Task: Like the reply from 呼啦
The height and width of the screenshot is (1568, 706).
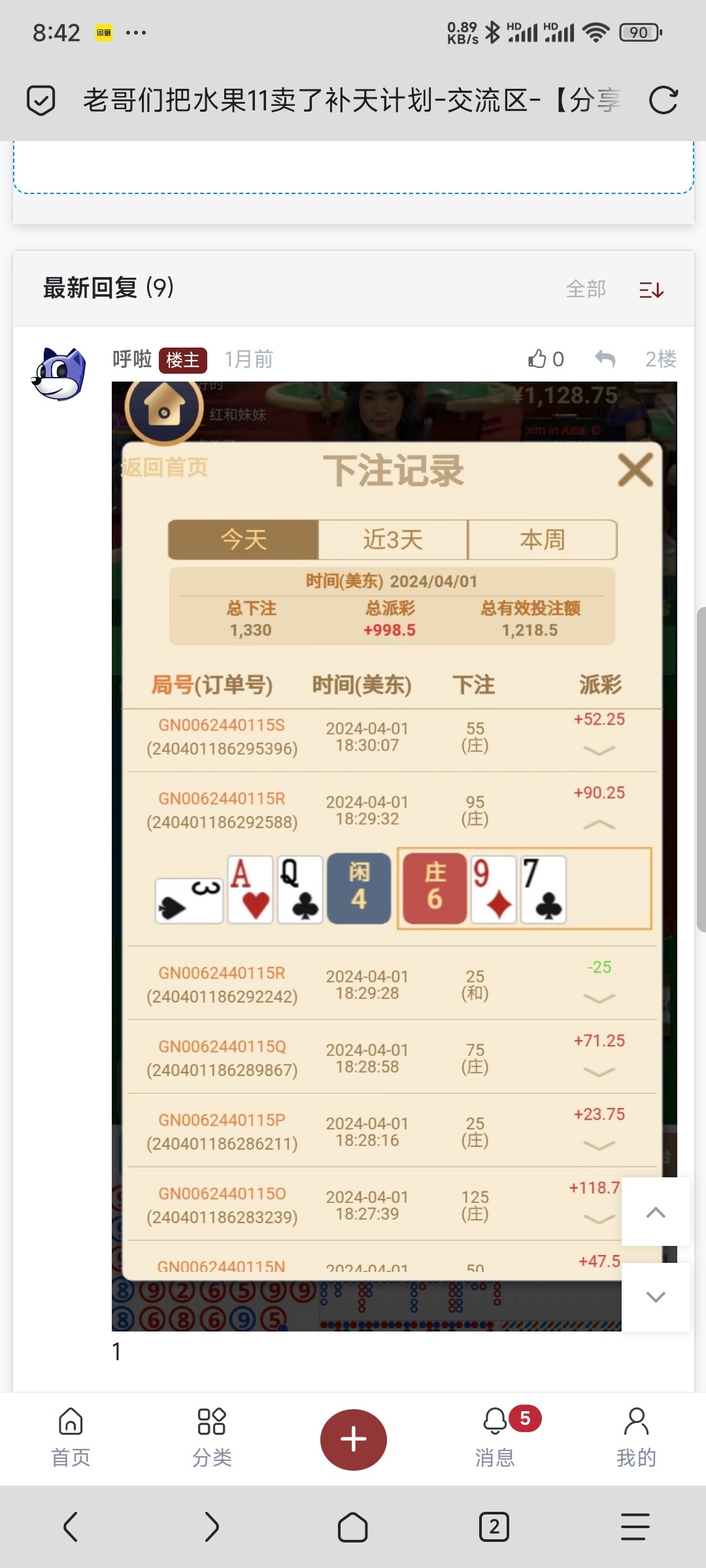Action: coord(545,359)
